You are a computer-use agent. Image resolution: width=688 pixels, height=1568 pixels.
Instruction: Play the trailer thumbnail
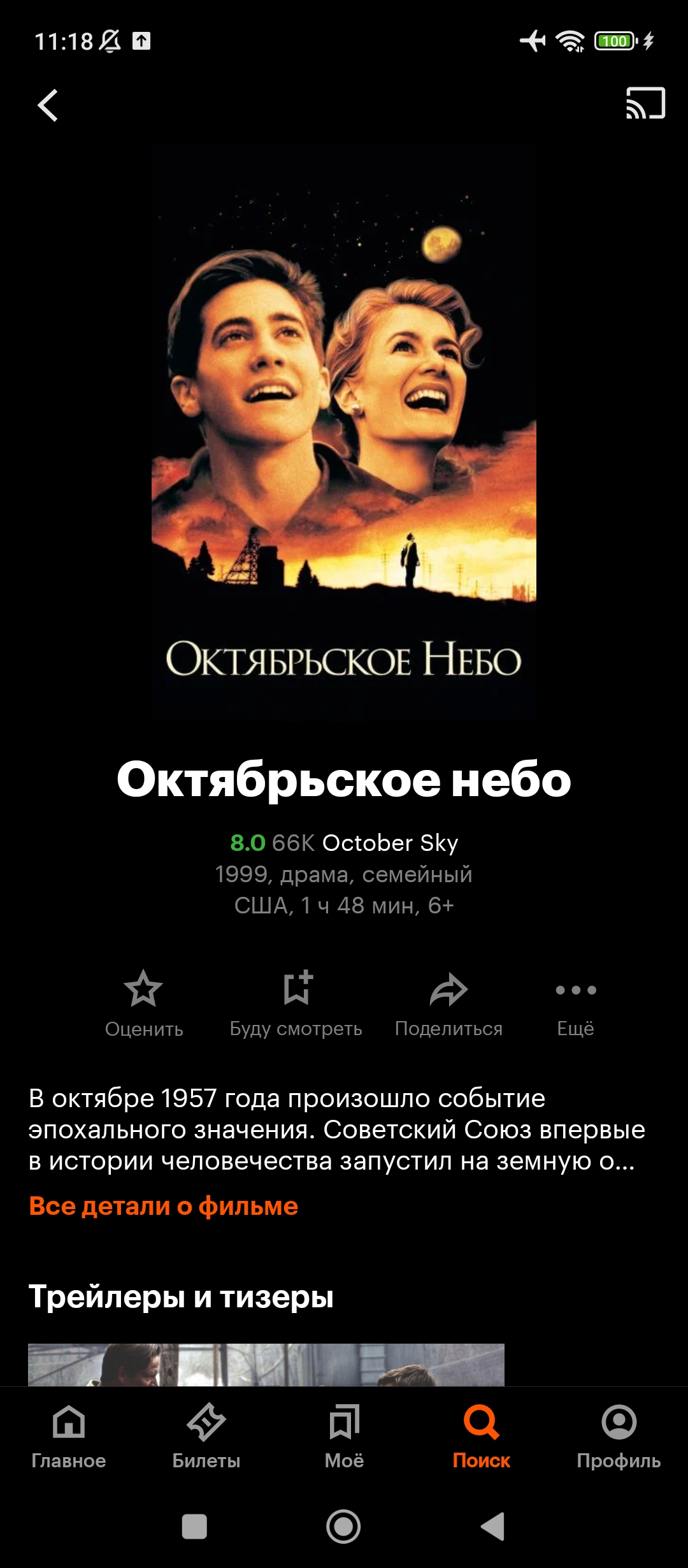tap(266, 1364)
